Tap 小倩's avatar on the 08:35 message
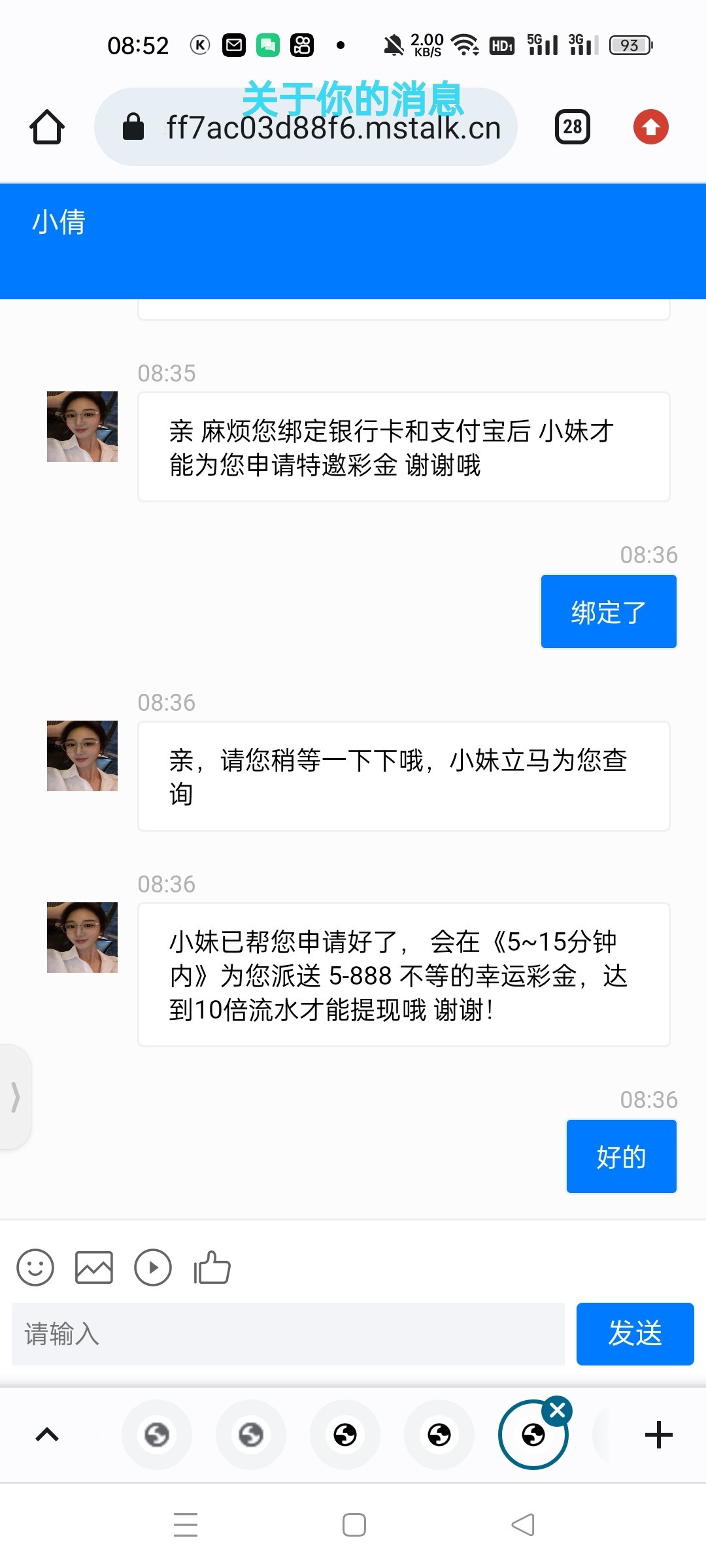706x1568 pixels. 82,427
